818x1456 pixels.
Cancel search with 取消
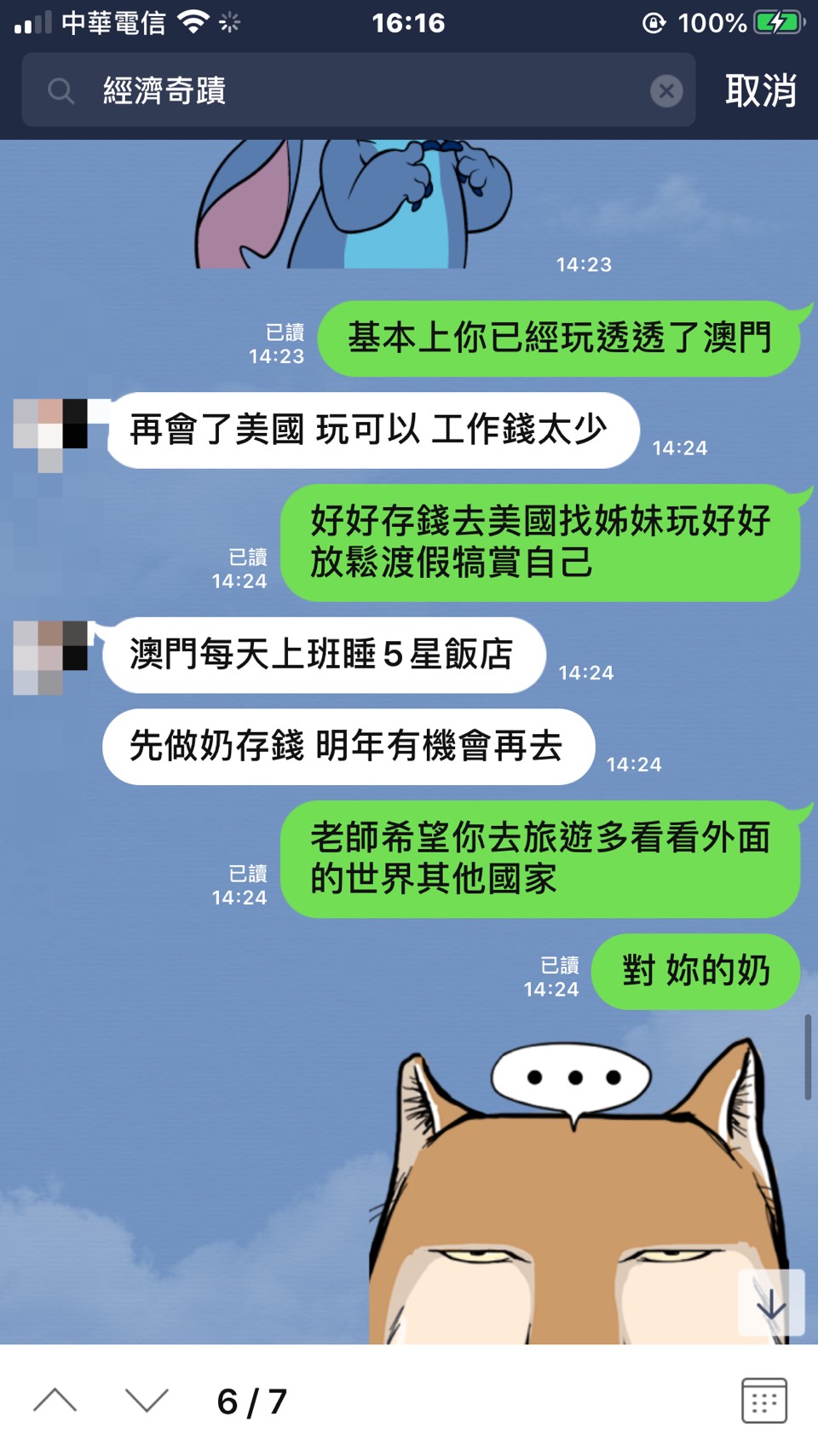click(x=760, y=90)
